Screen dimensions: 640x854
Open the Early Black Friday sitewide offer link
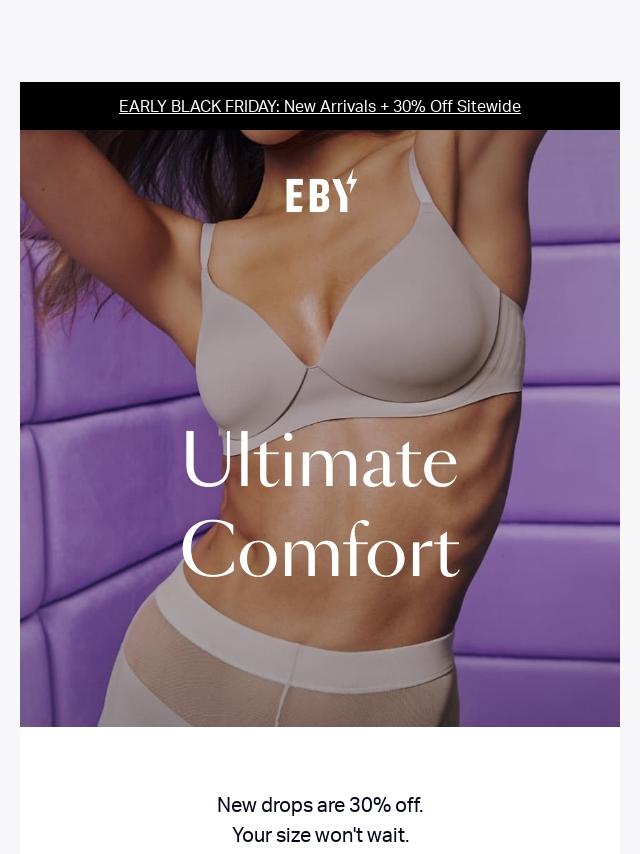320,106
